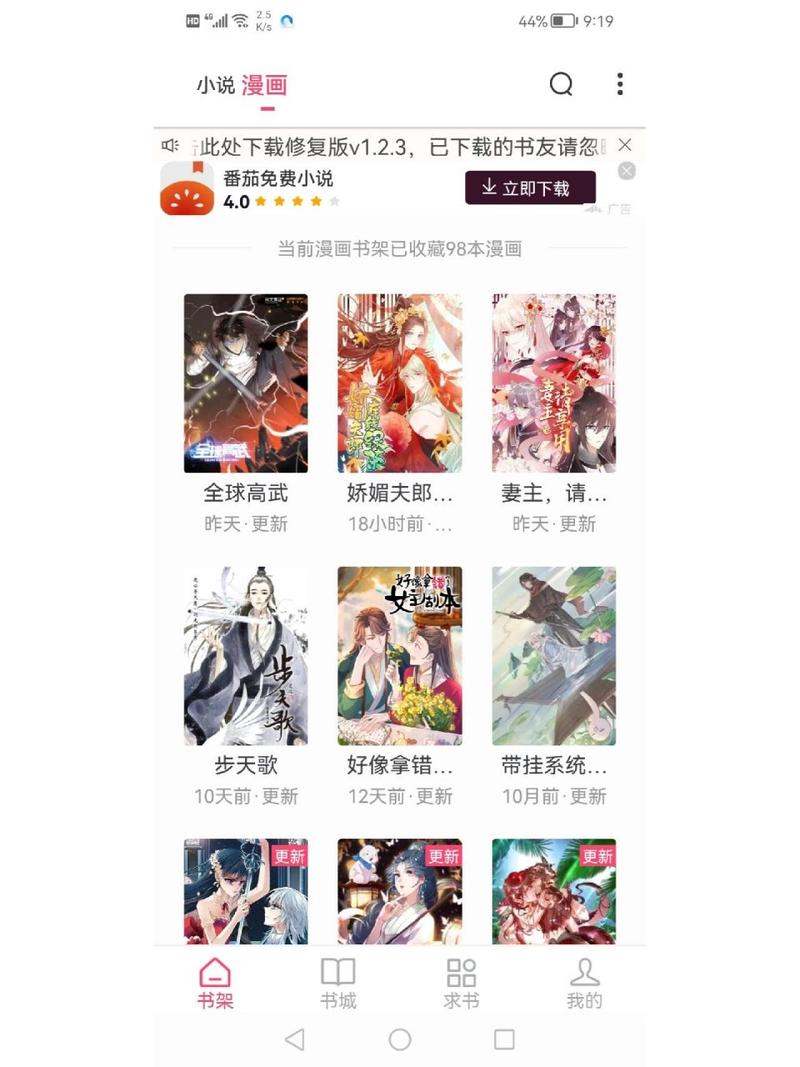The image size is (800, 1067).
Task: Tap the 书架 (bookshelf) icon in bottom bar
Action: pos(213,983)
